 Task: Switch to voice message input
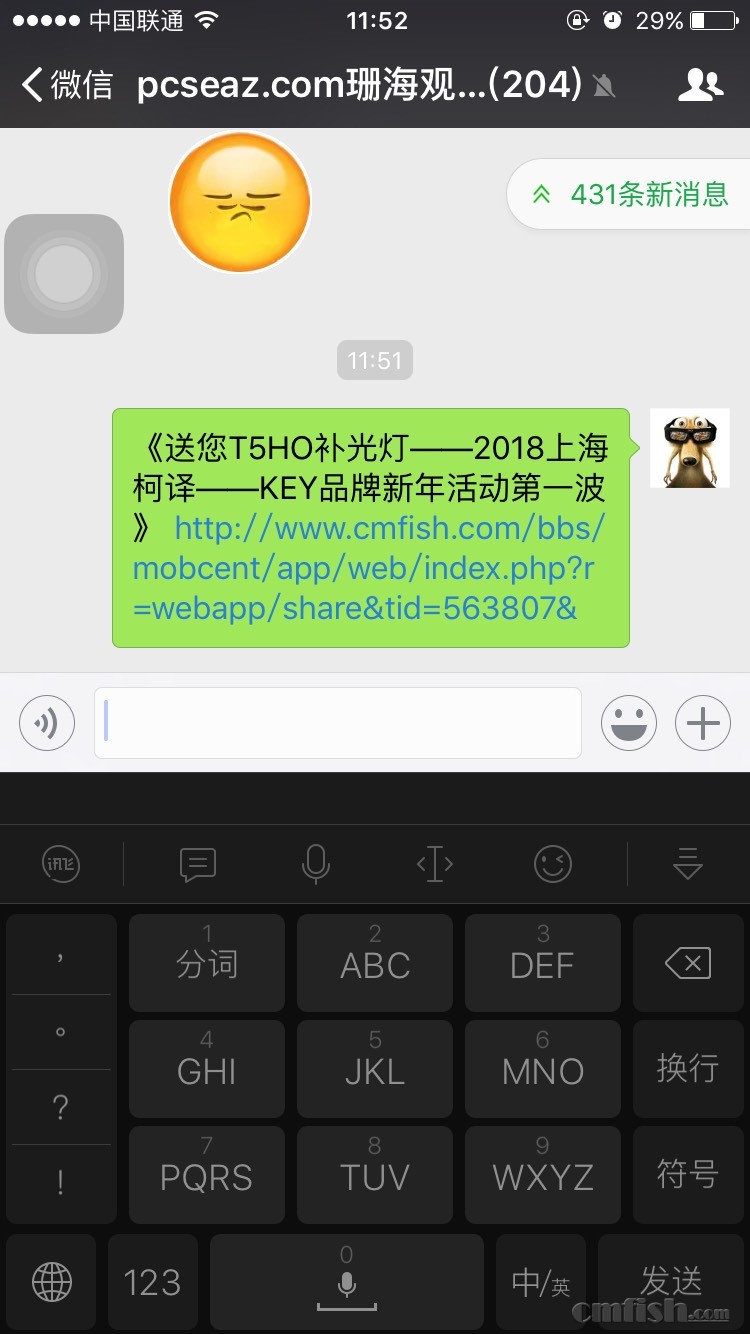pos(47,722)
